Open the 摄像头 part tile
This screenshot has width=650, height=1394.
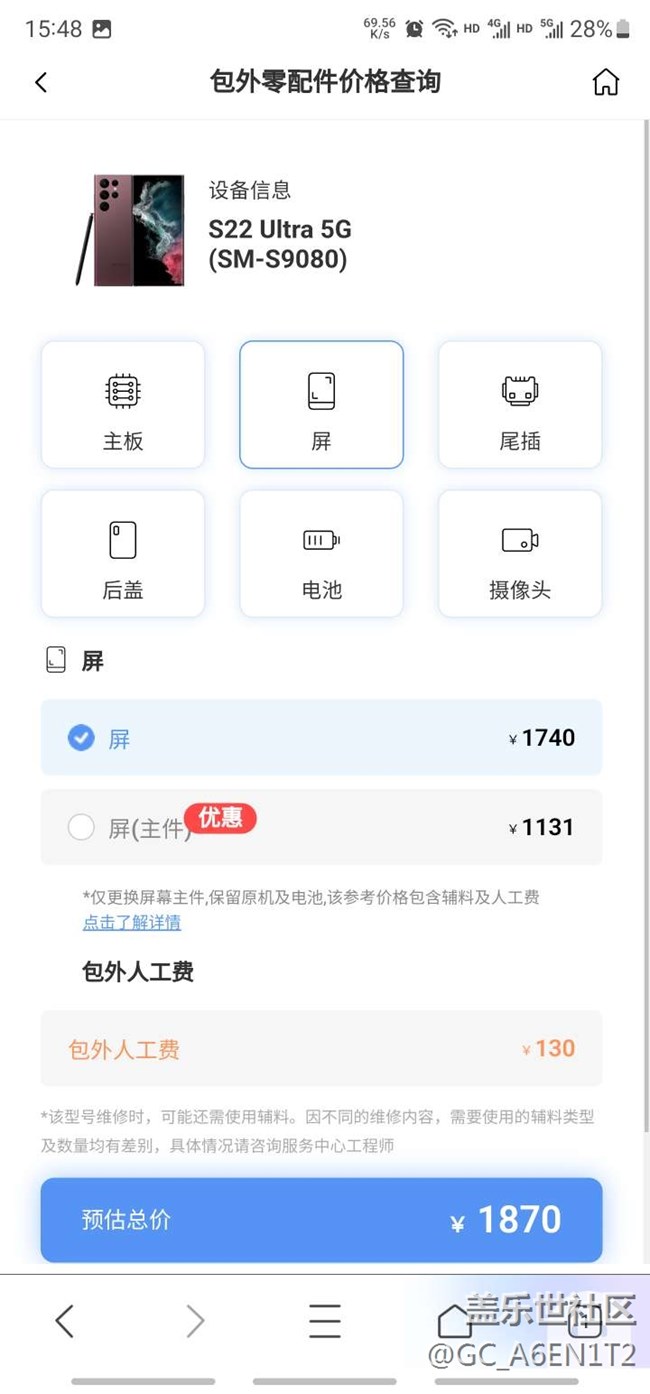click(x=520, y=553)
